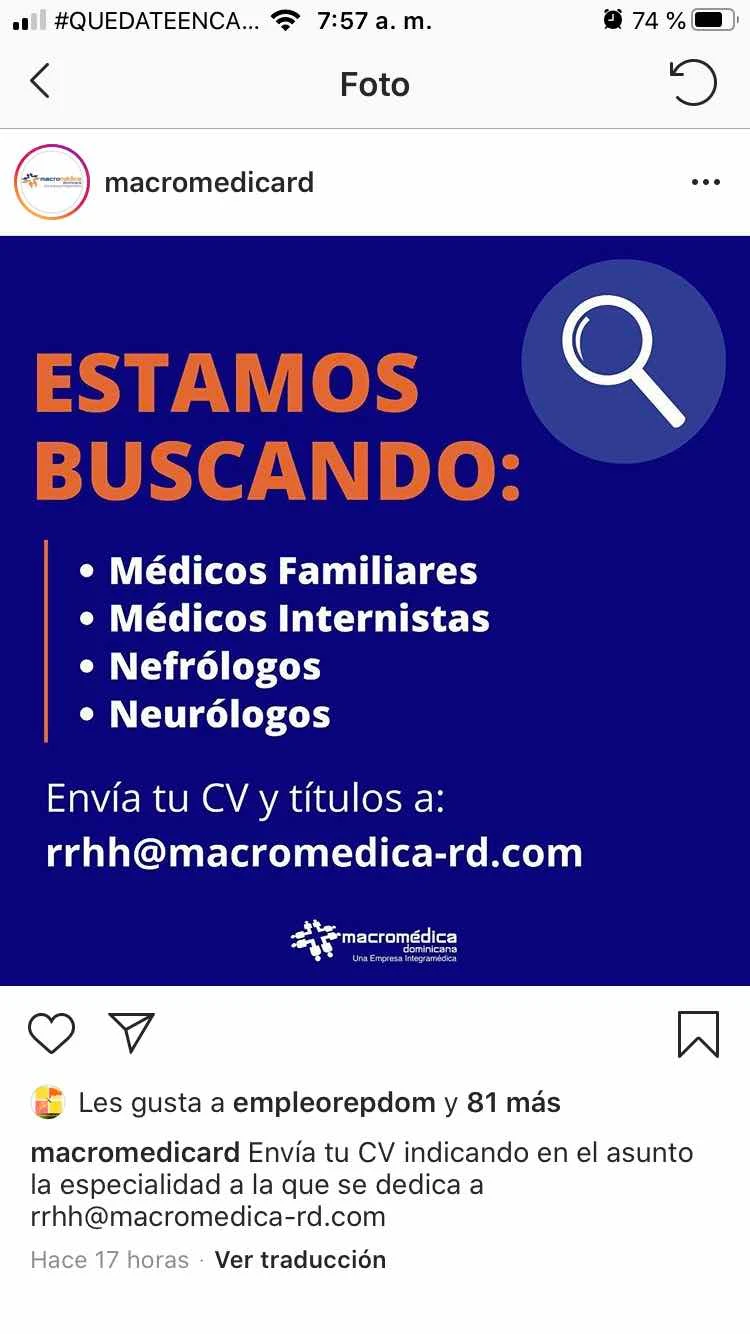This screenshot has width=750, height=1334.
Task: Open macromedicard profile picture
Action: [52, 182]
